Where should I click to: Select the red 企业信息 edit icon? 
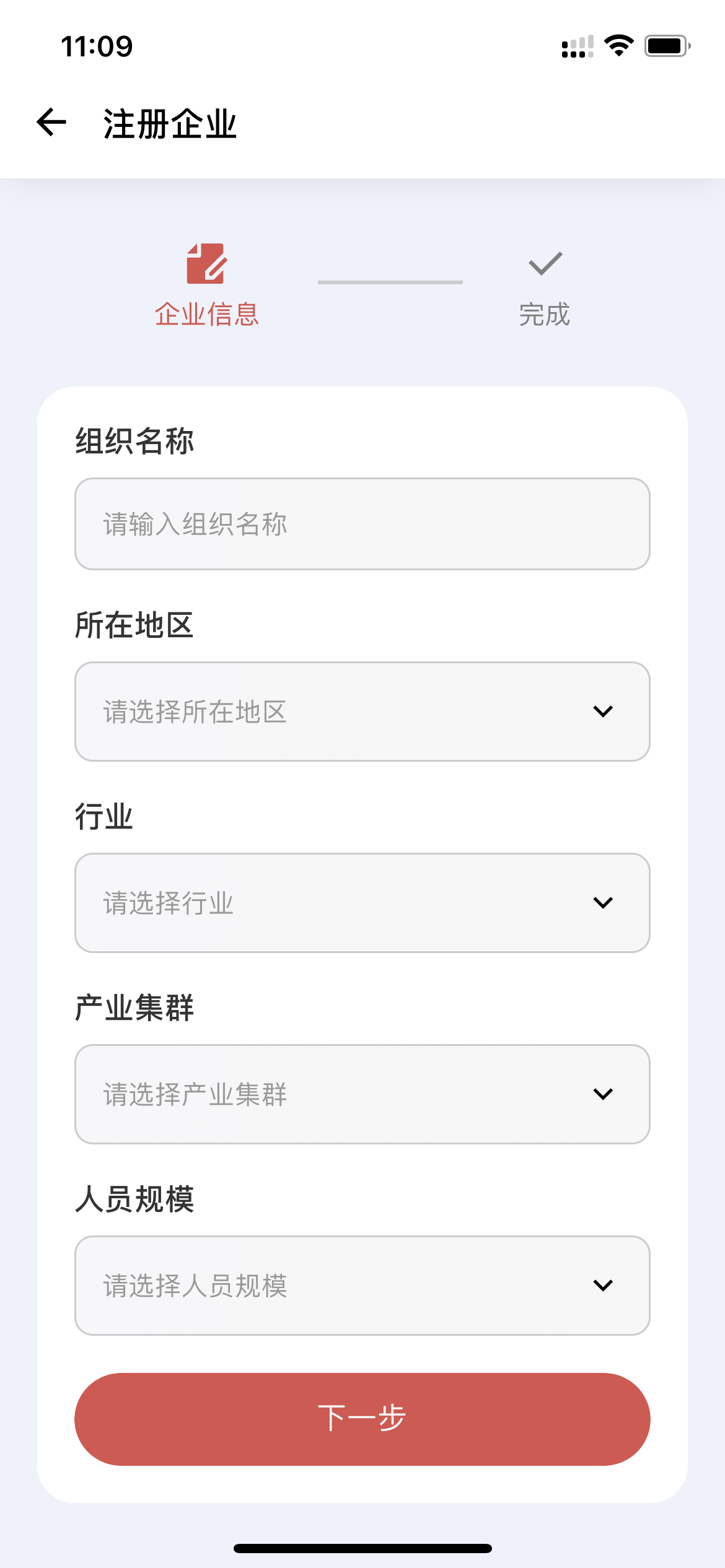[207, 264]
